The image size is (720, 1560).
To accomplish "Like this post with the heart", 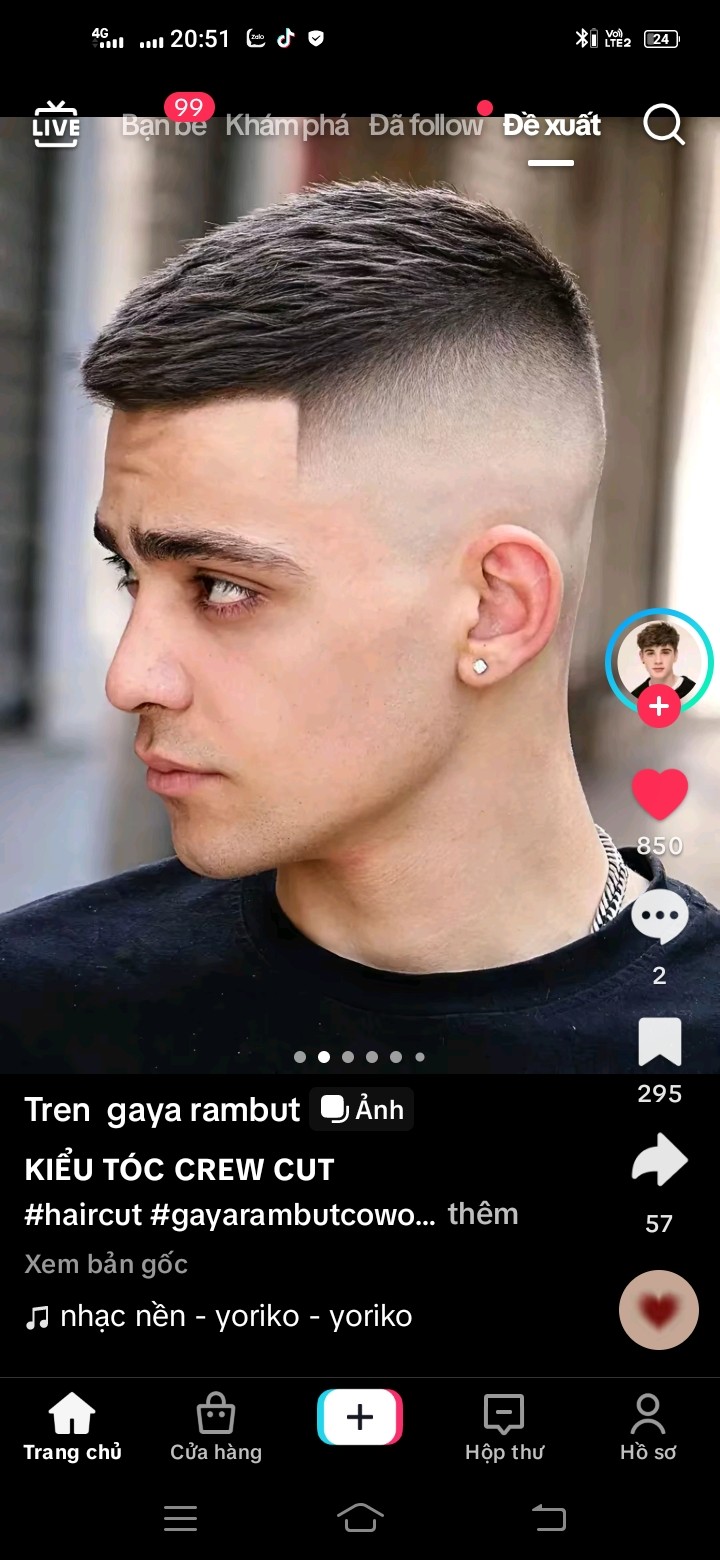I will tap(659, 795).
